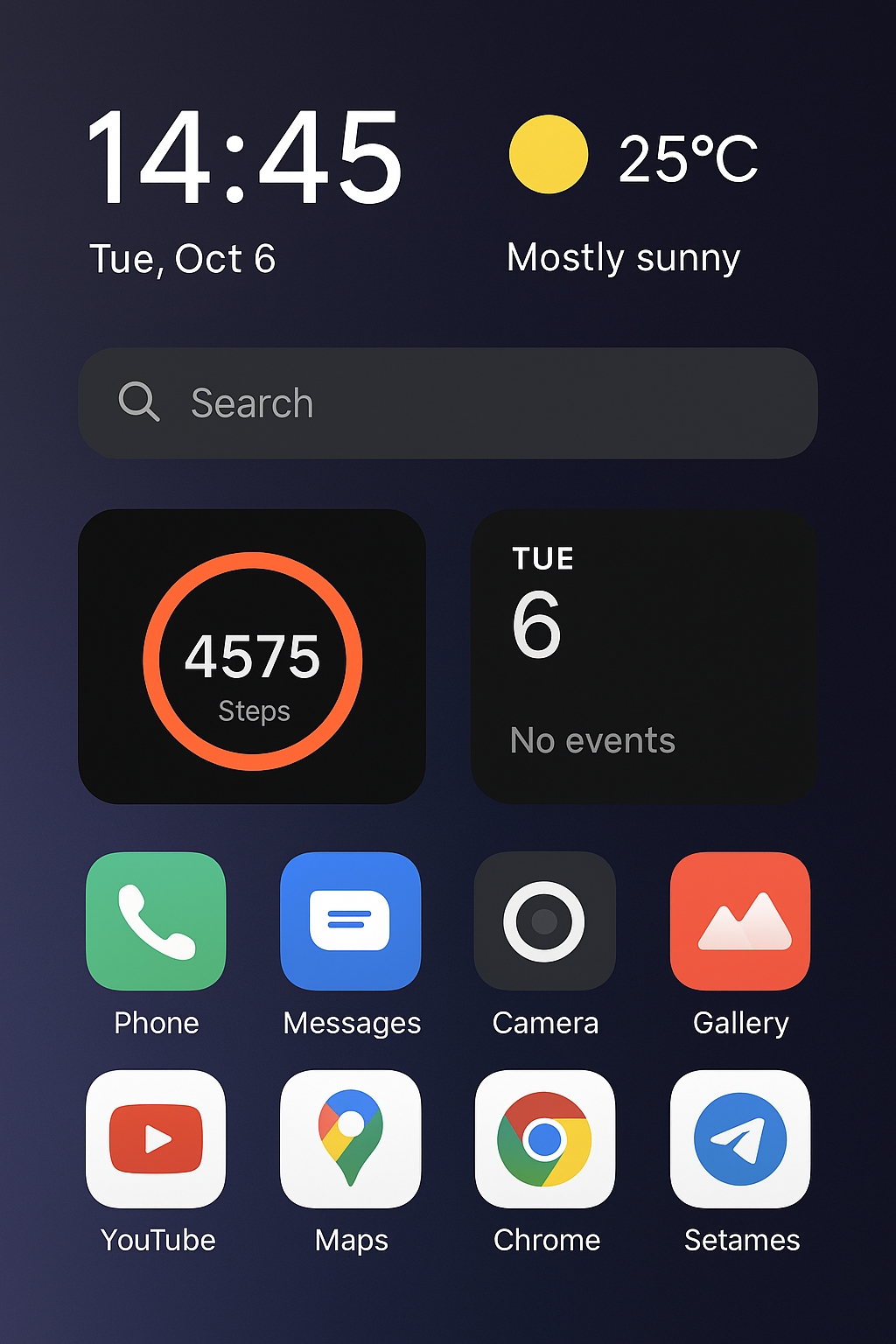Open the Phone app
The width and height of the screenshot is (896, 1344).
(x=156, y=921)
